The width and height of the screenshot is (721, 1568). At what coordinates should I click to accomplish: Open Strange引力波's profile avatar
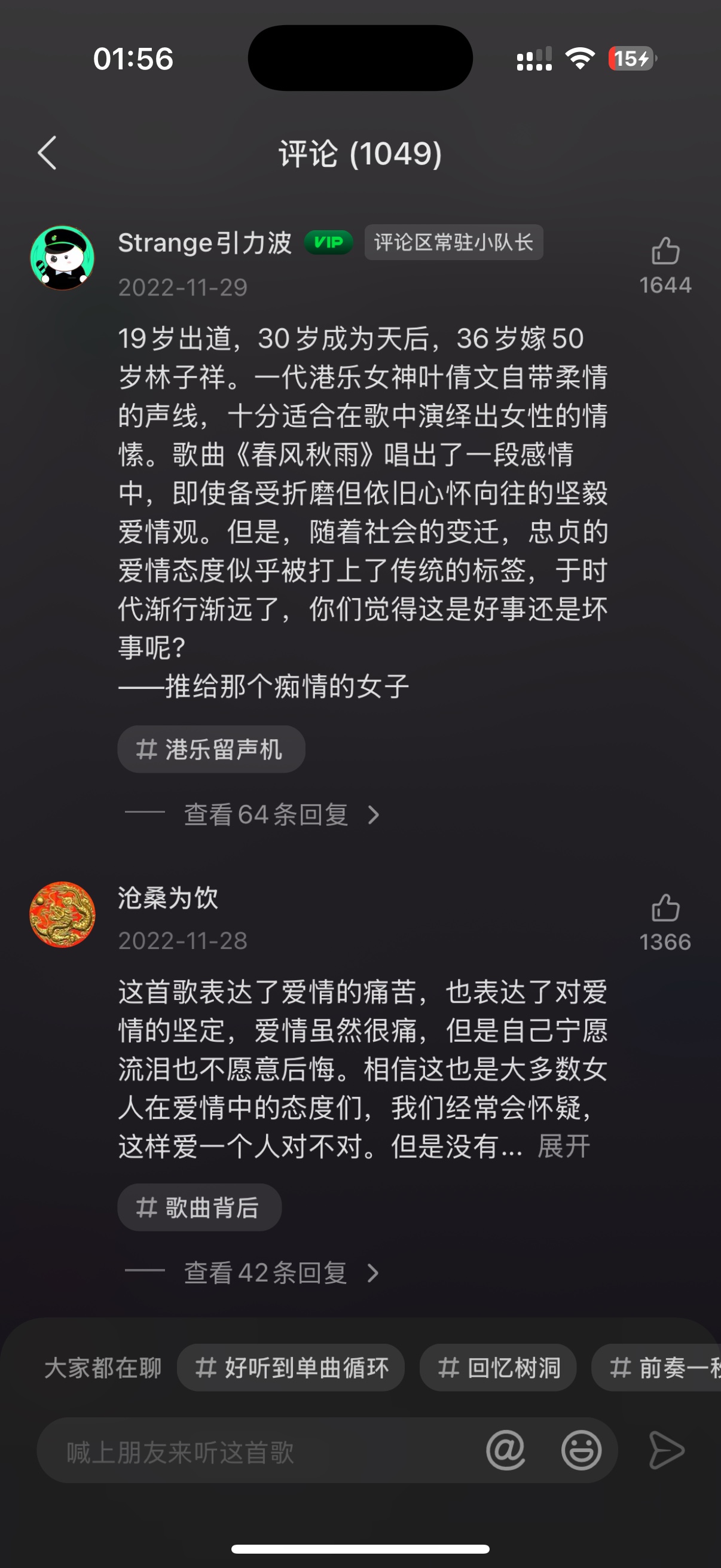62,258
